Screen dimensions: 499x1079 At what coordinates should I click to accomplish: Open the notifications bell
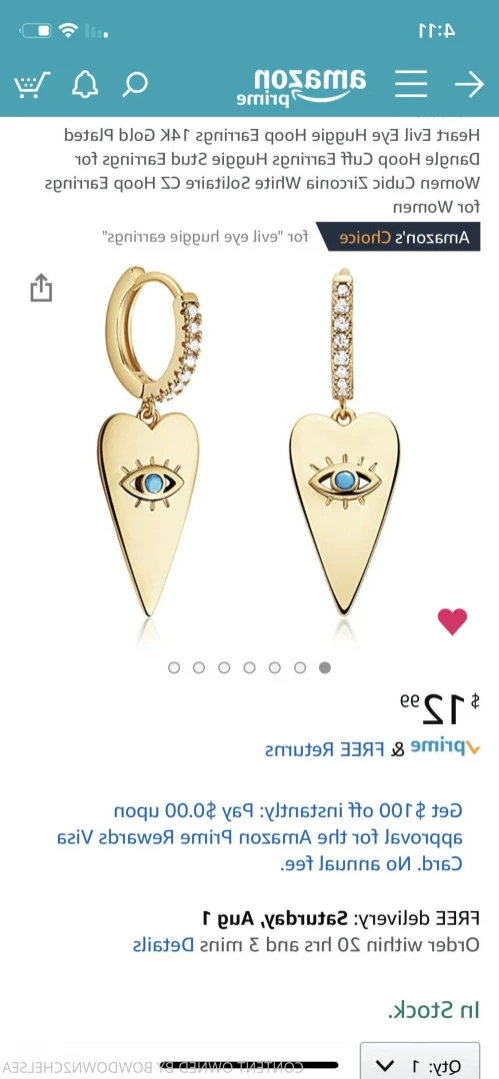pos(85,84)
